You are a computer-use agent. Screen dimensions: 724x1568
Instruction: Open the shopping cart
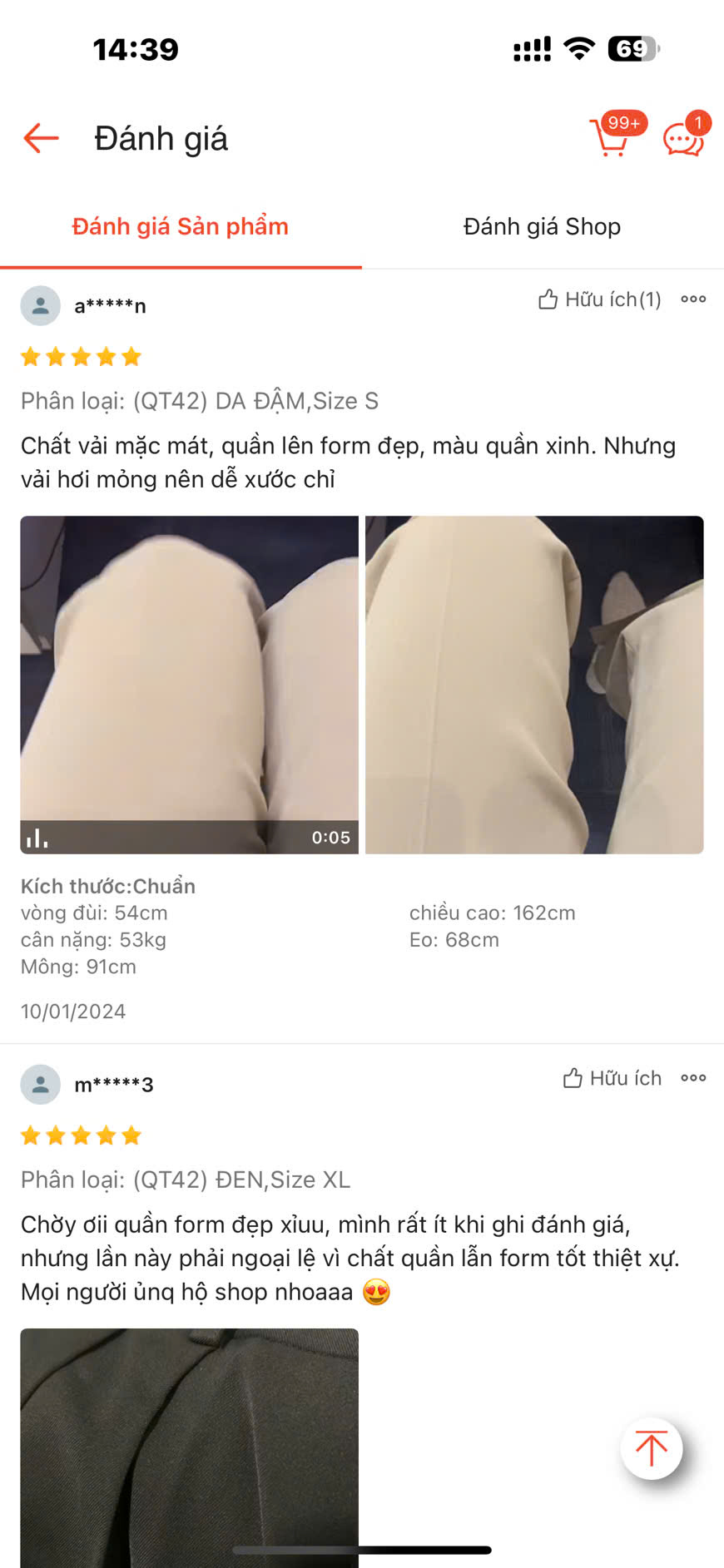click(611, 138)
